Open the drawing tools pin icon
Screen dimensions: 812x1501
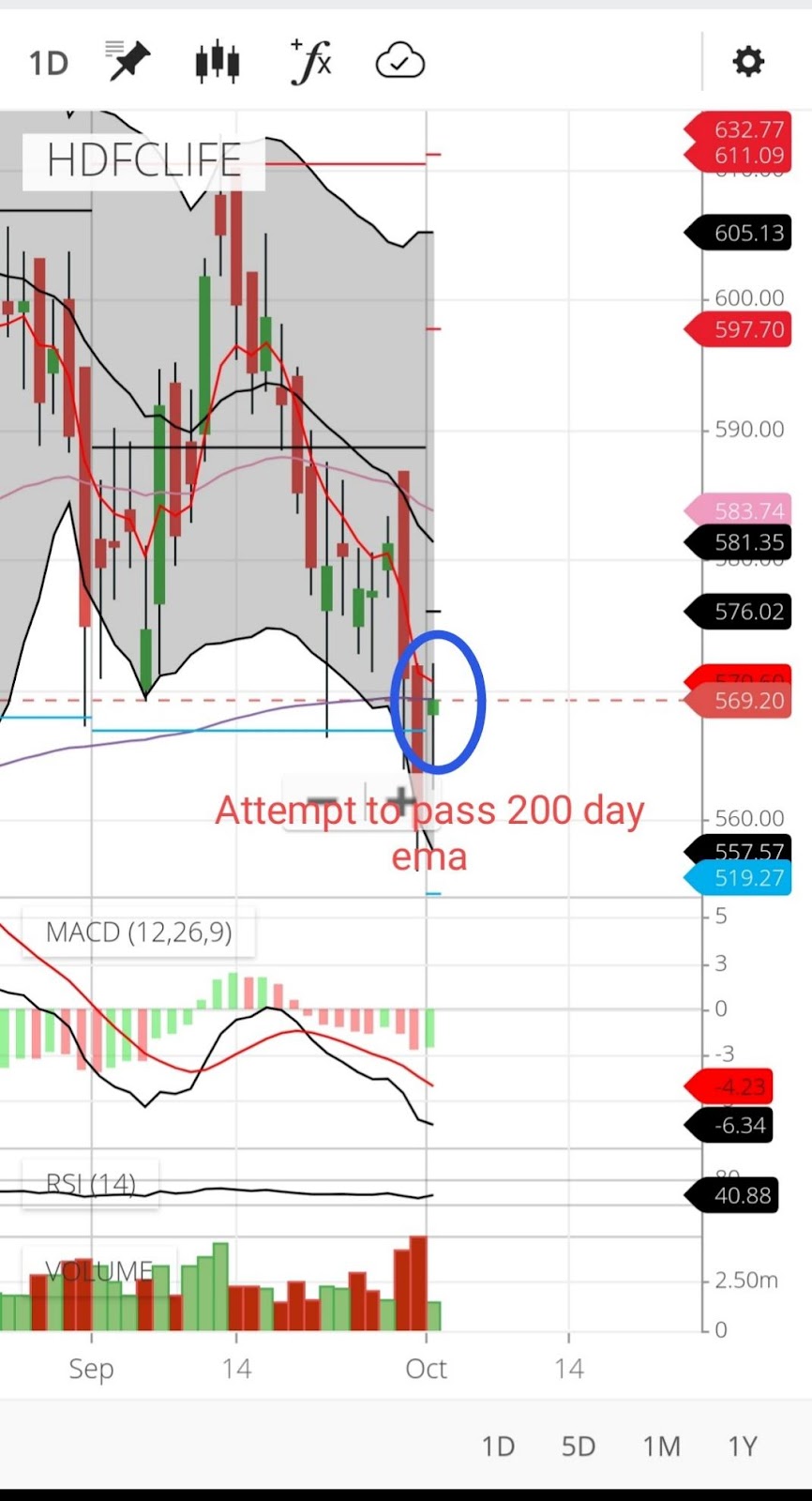[x=127, y=62]
